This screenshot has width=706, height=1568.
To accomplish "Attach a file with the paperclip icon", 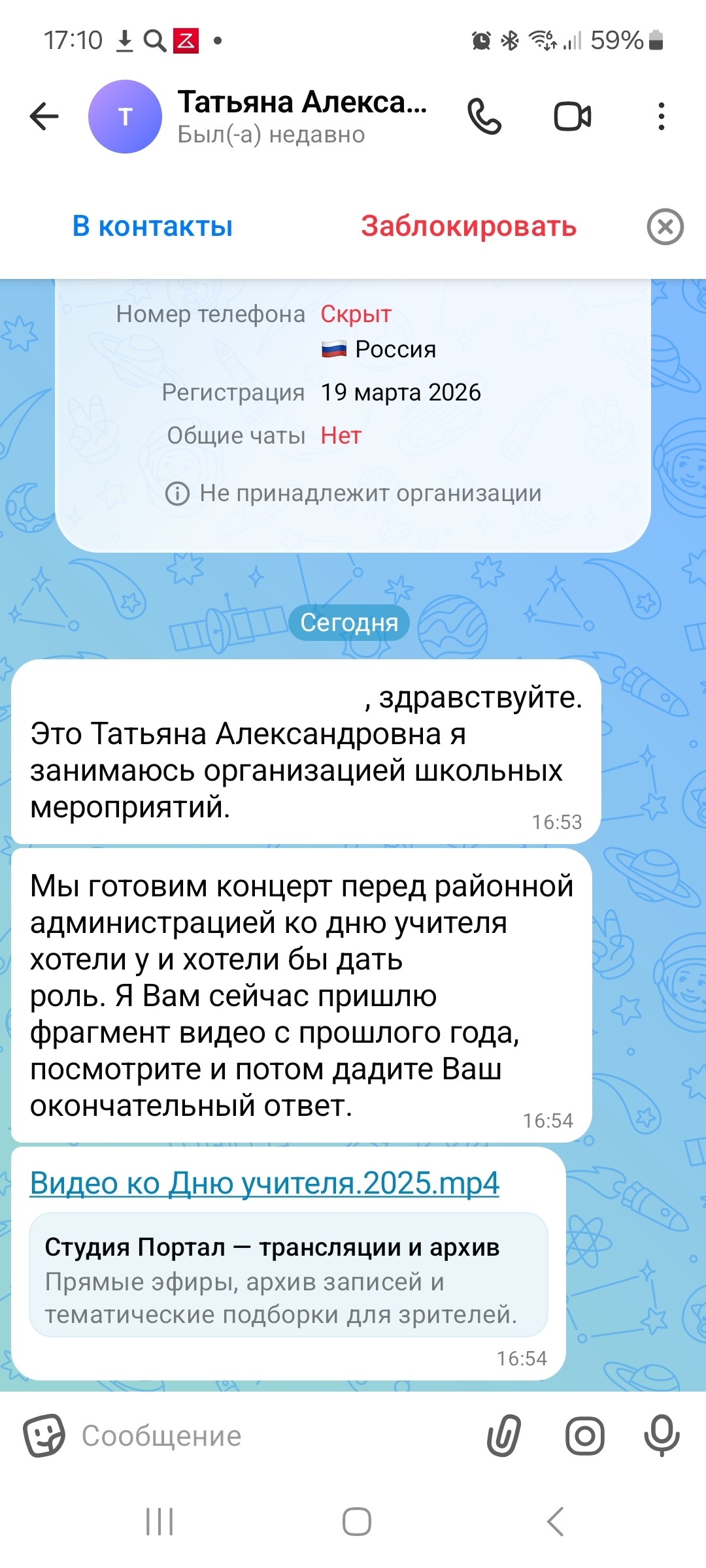I will click(504, 1435).
